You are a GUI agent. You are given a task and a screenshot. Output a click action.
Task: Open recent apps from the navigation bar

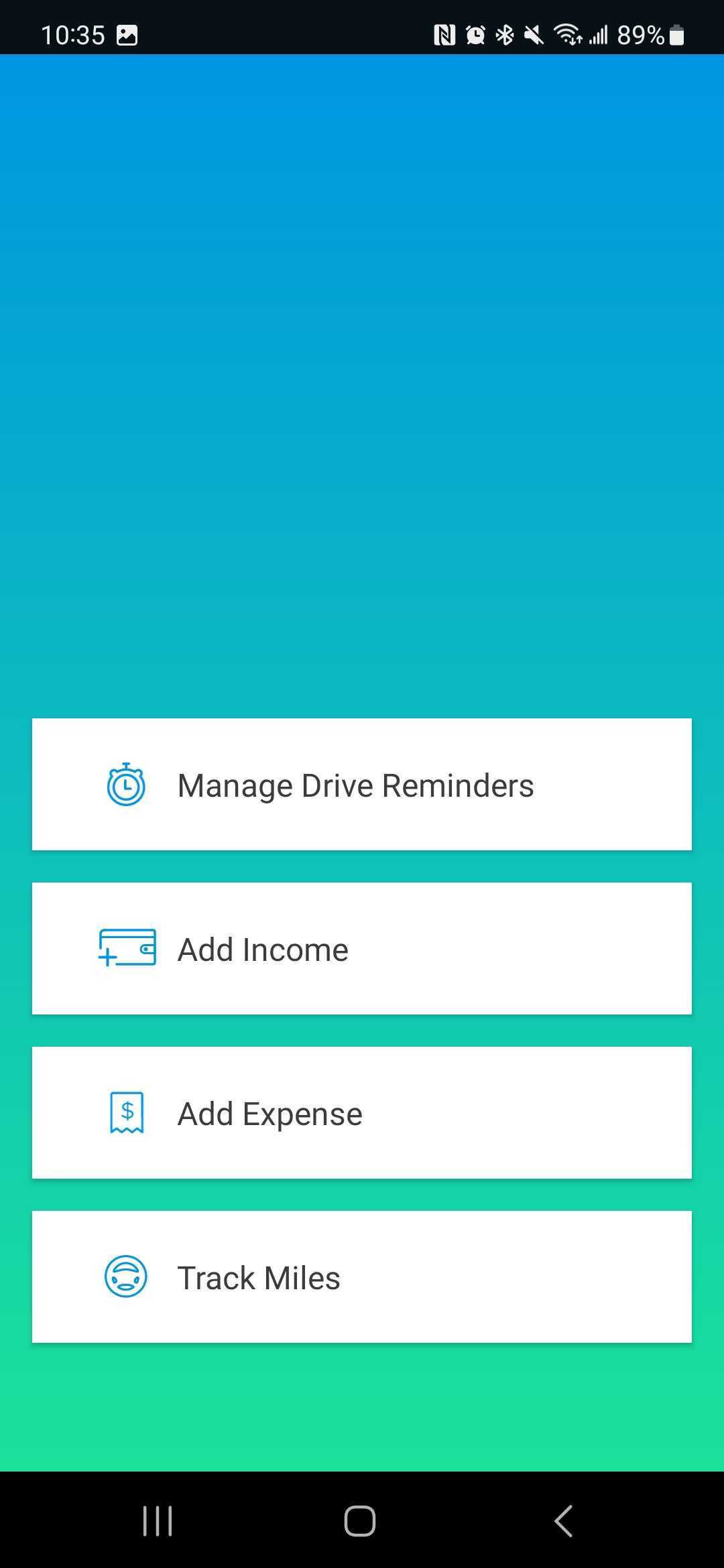coord(158,1520)
